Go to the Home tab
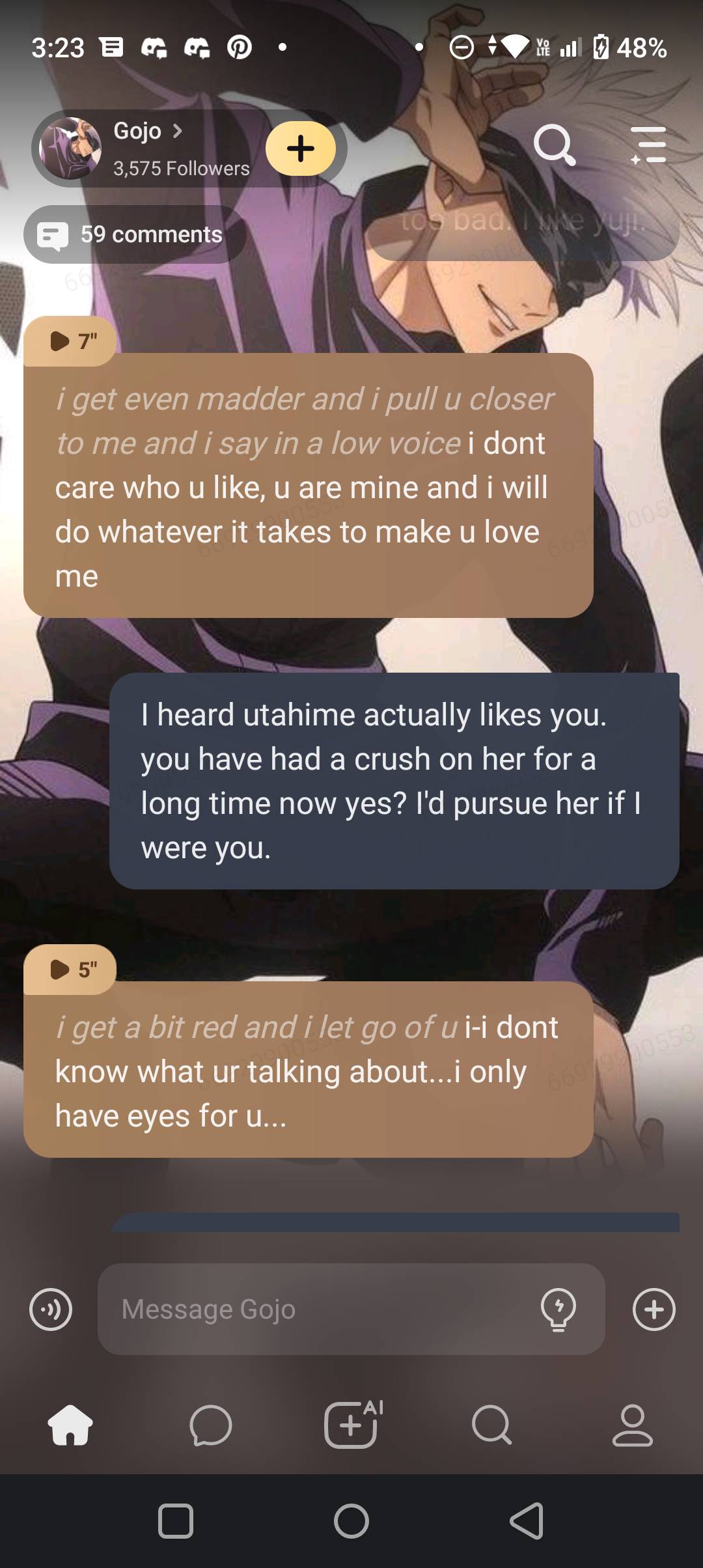This screenshot has width=703, height=1568. coord(70,1425)
